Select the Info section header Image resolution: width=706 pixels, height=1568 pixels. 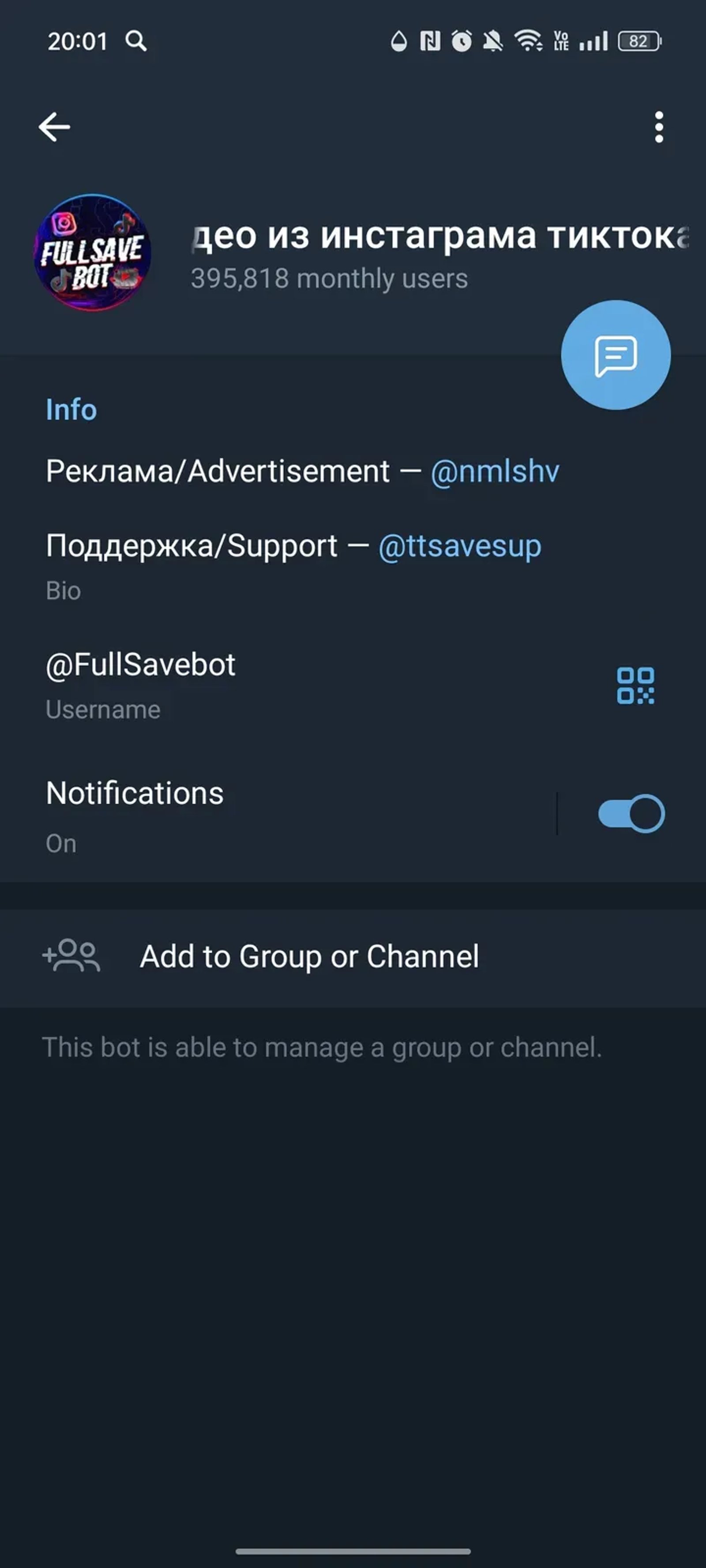point(71,409)
